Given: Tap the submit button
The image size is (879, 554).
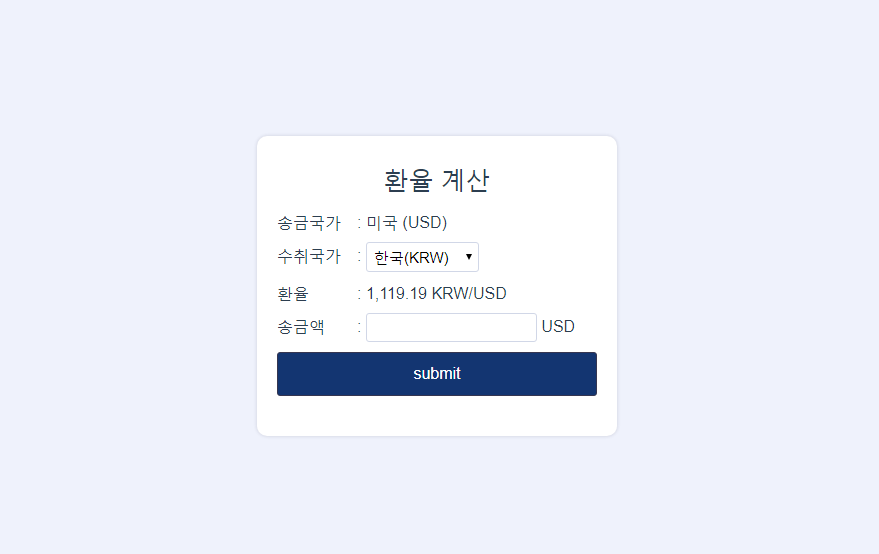Looking at the screenshot, I should [437, 374].
